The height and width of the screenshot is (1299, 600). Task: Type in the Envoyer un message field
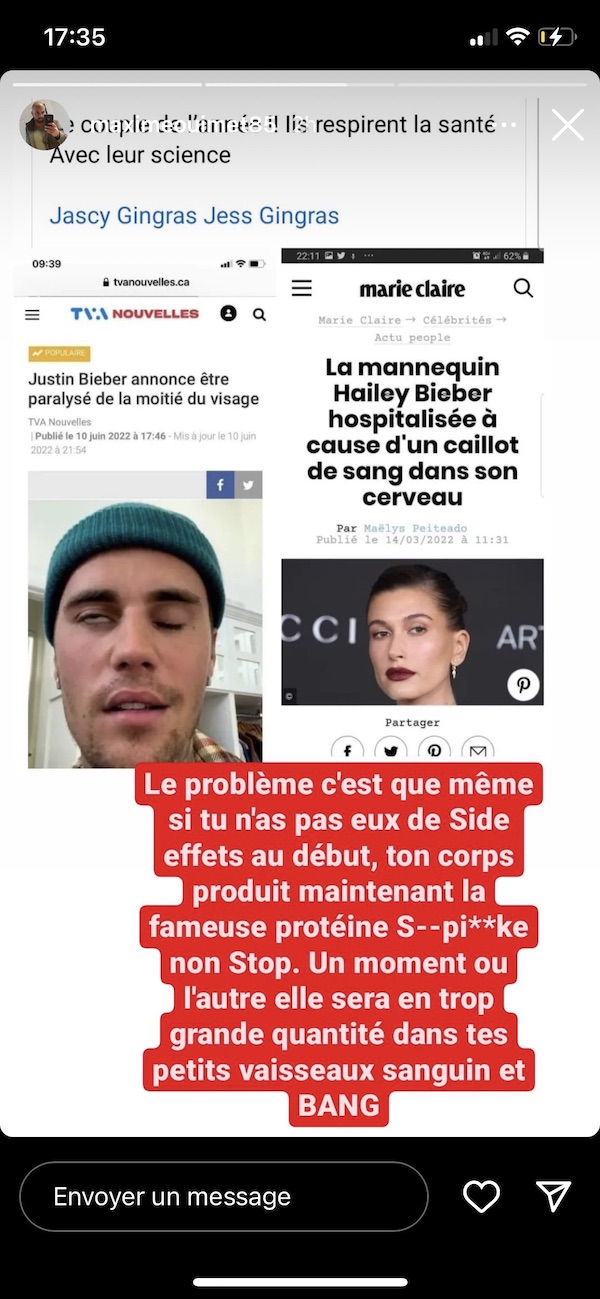pos(224,1197)
